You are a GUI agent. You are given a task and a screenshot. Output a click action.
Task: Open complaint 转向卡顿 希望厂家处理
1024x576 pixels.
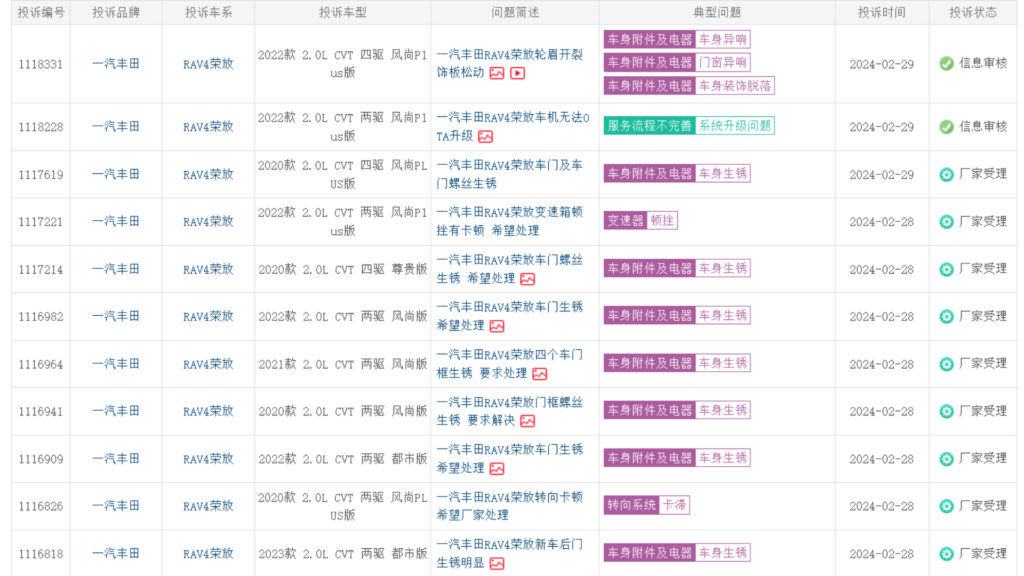[509, 497]
